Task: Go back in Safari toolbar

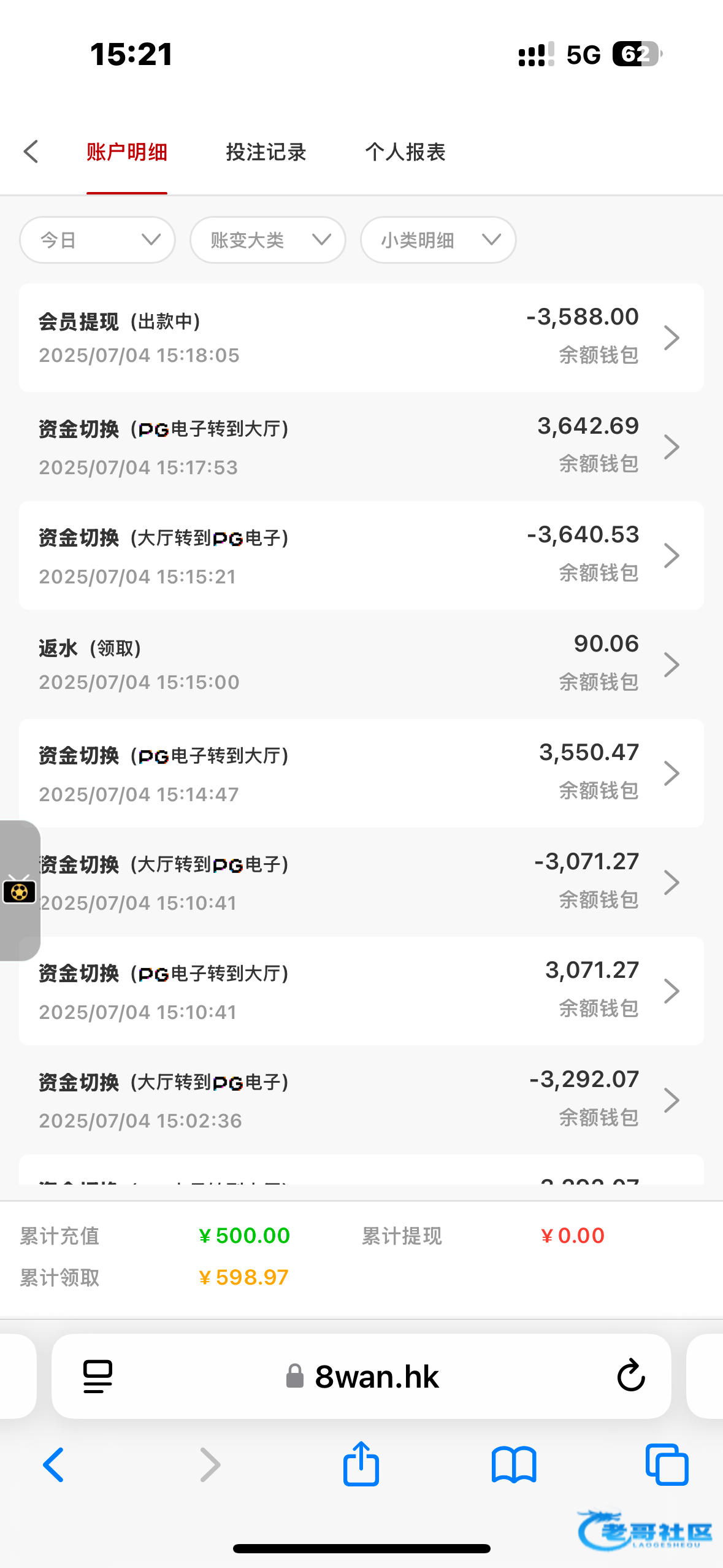Action: click(53, 1465)
